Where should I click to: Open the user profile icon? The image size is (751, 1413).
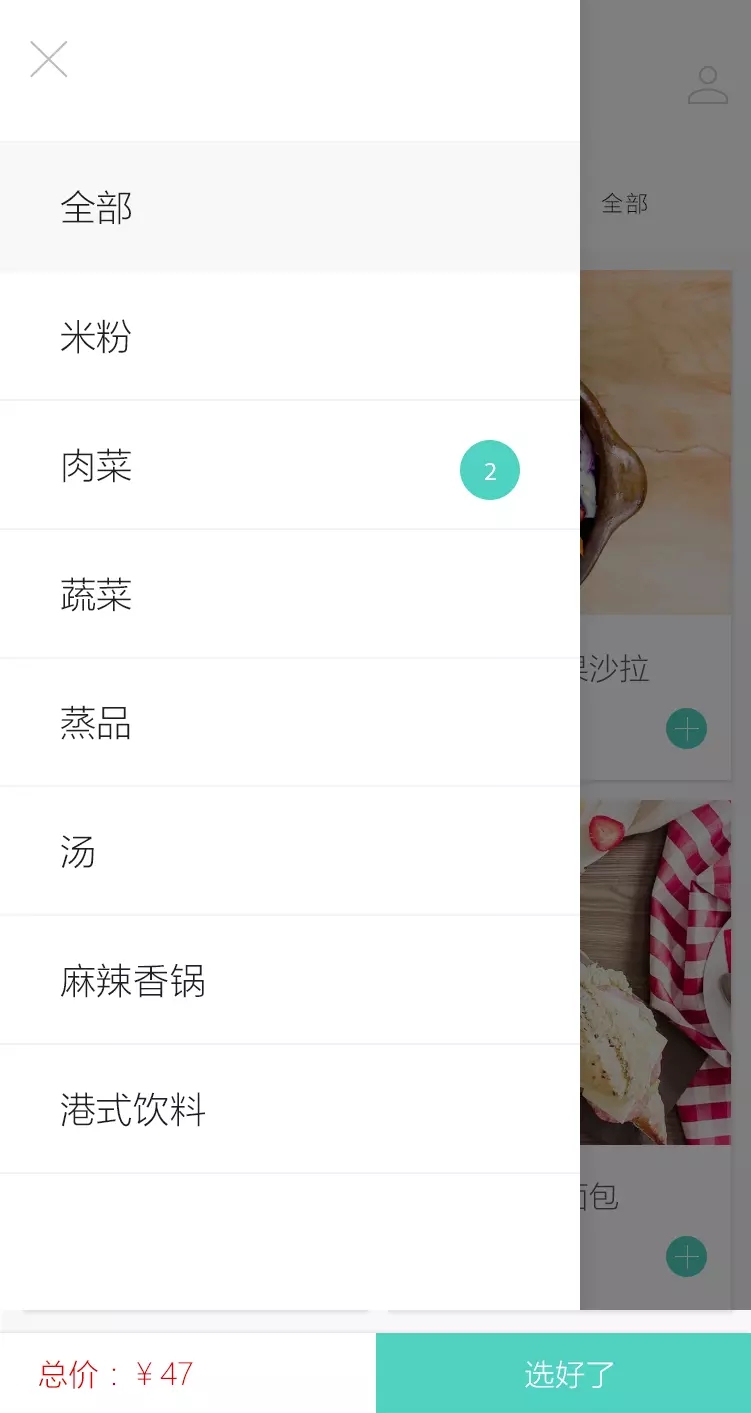click(x=708, y=85)
